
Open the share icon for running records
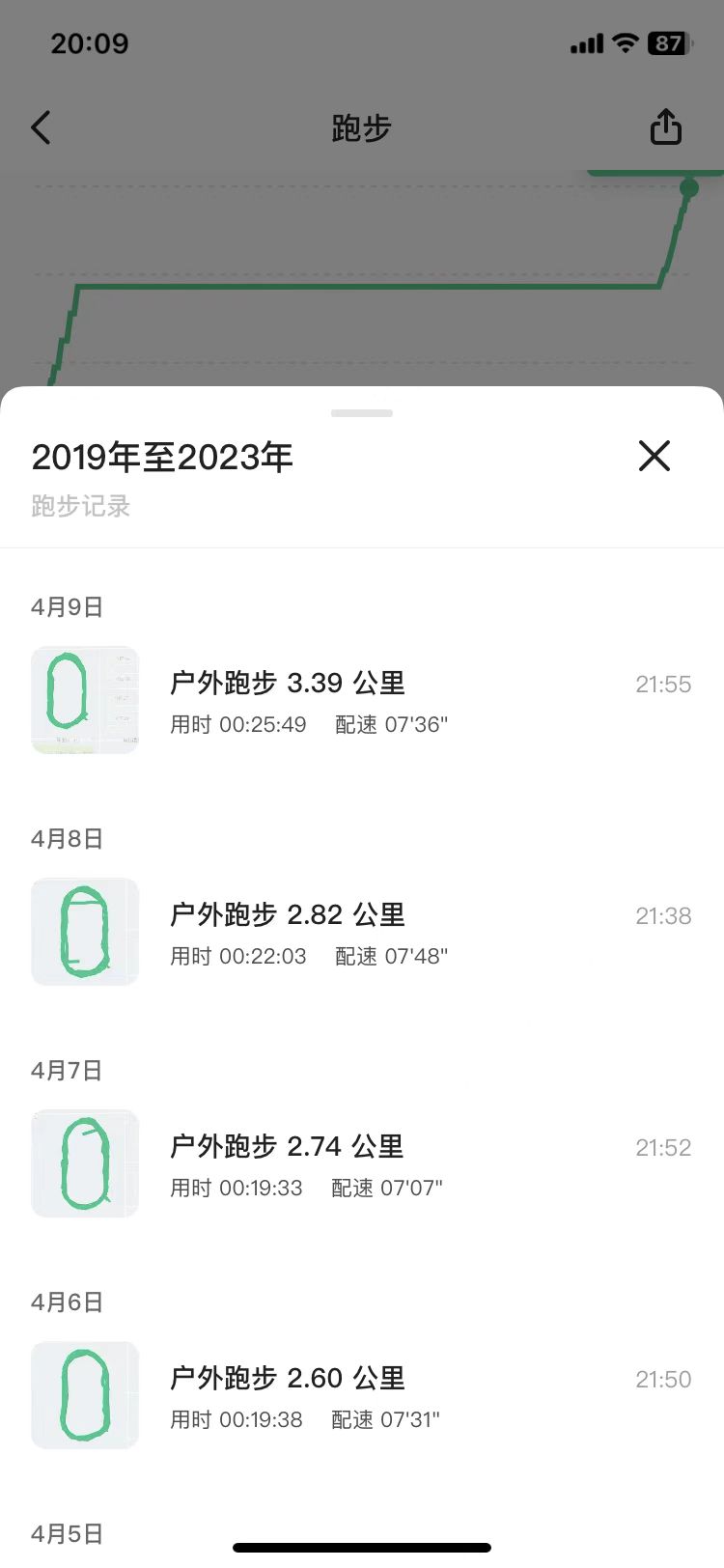(x=665, y=126)
